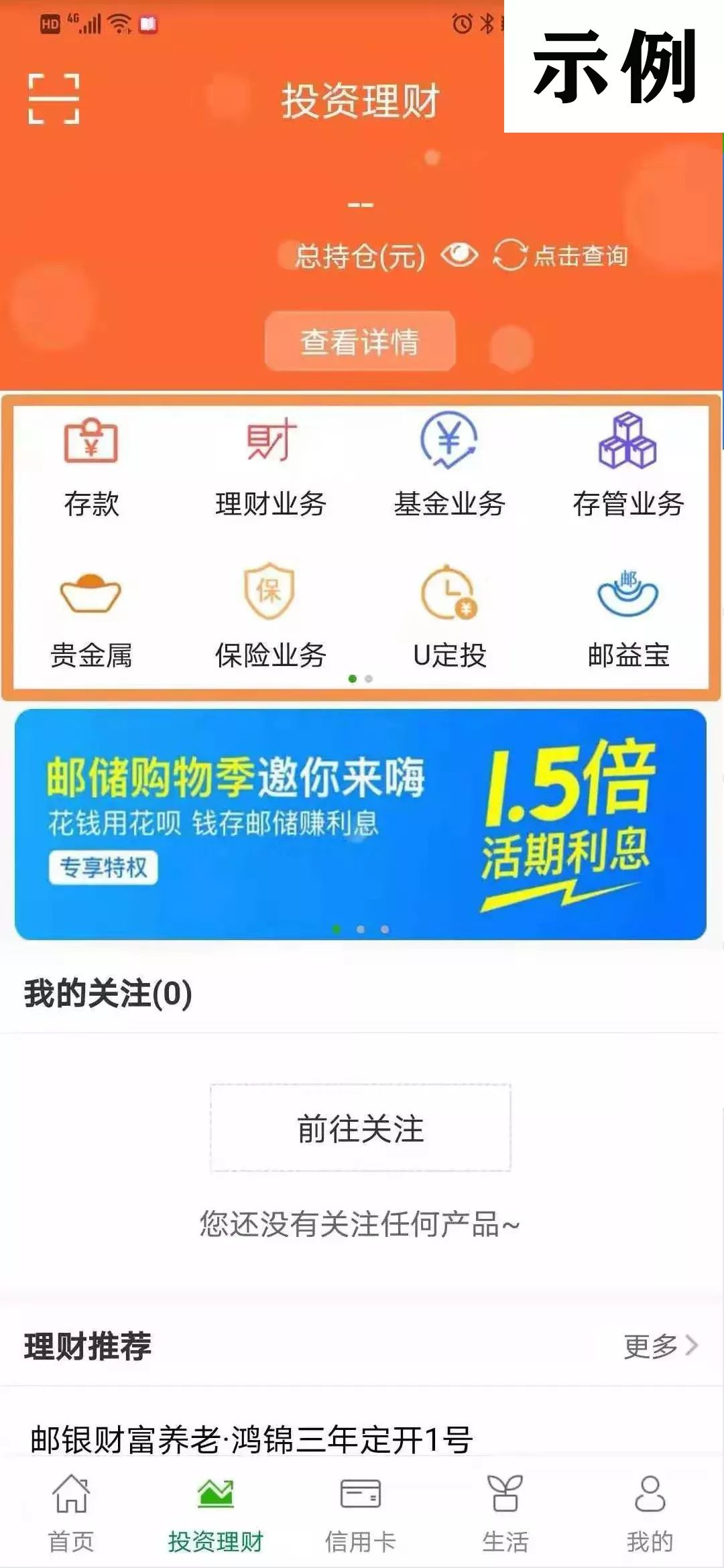Image resolution: width=724 pixels, height=1568 pixels.
Task: Open U定投
Action: (449, 616)
